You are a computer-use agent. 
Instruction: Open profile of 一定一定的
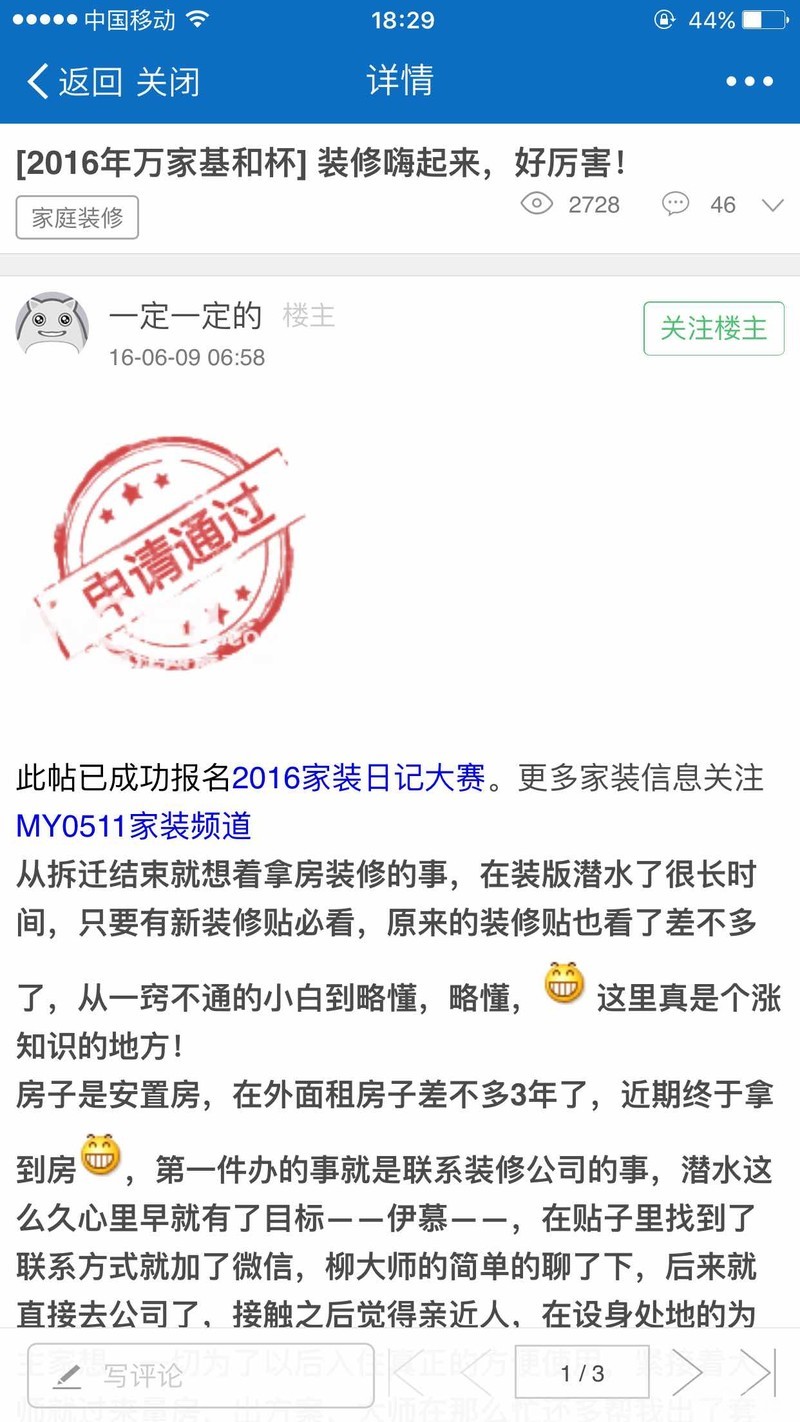[x=185, y=316]
